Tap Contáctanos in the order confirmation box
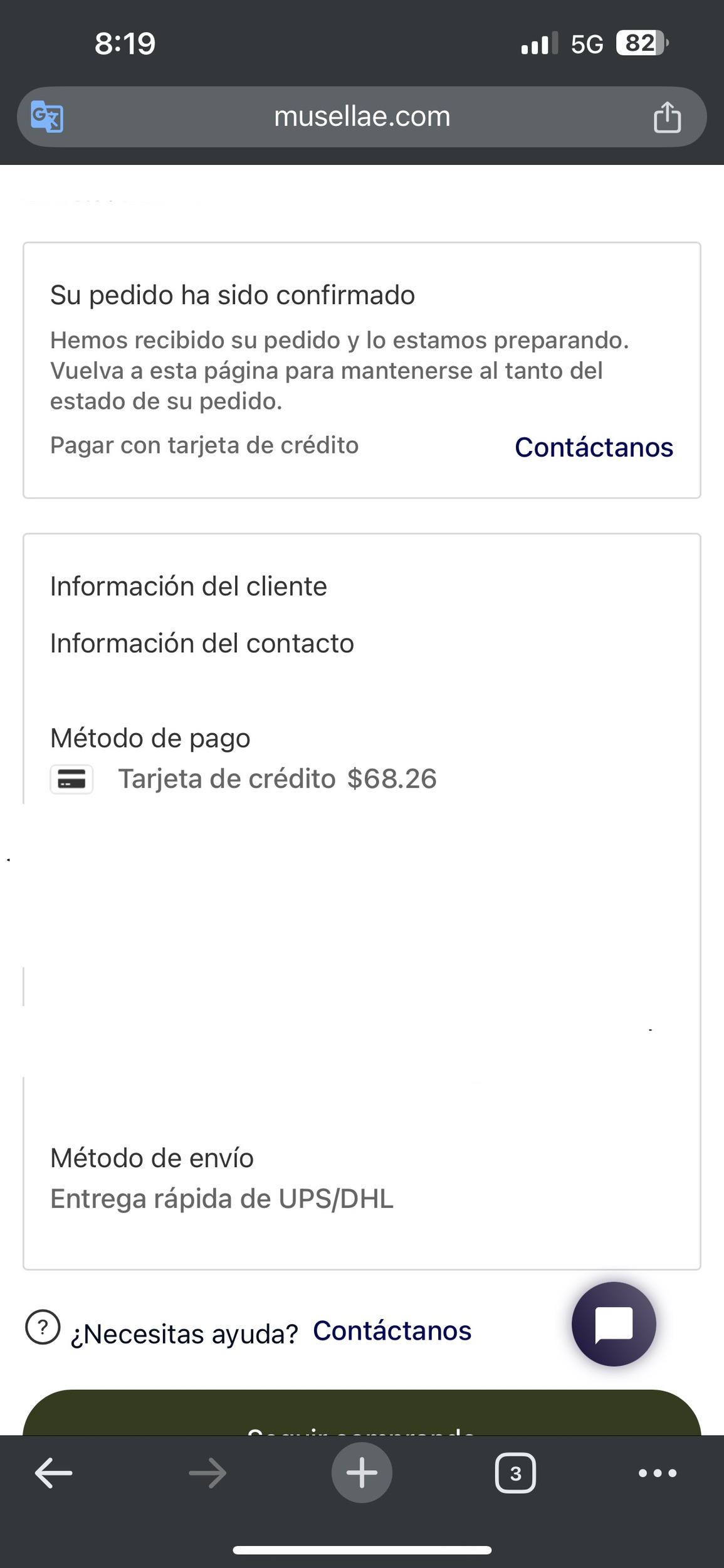Viewport: 724px width, 1568px height. [593, 447]
